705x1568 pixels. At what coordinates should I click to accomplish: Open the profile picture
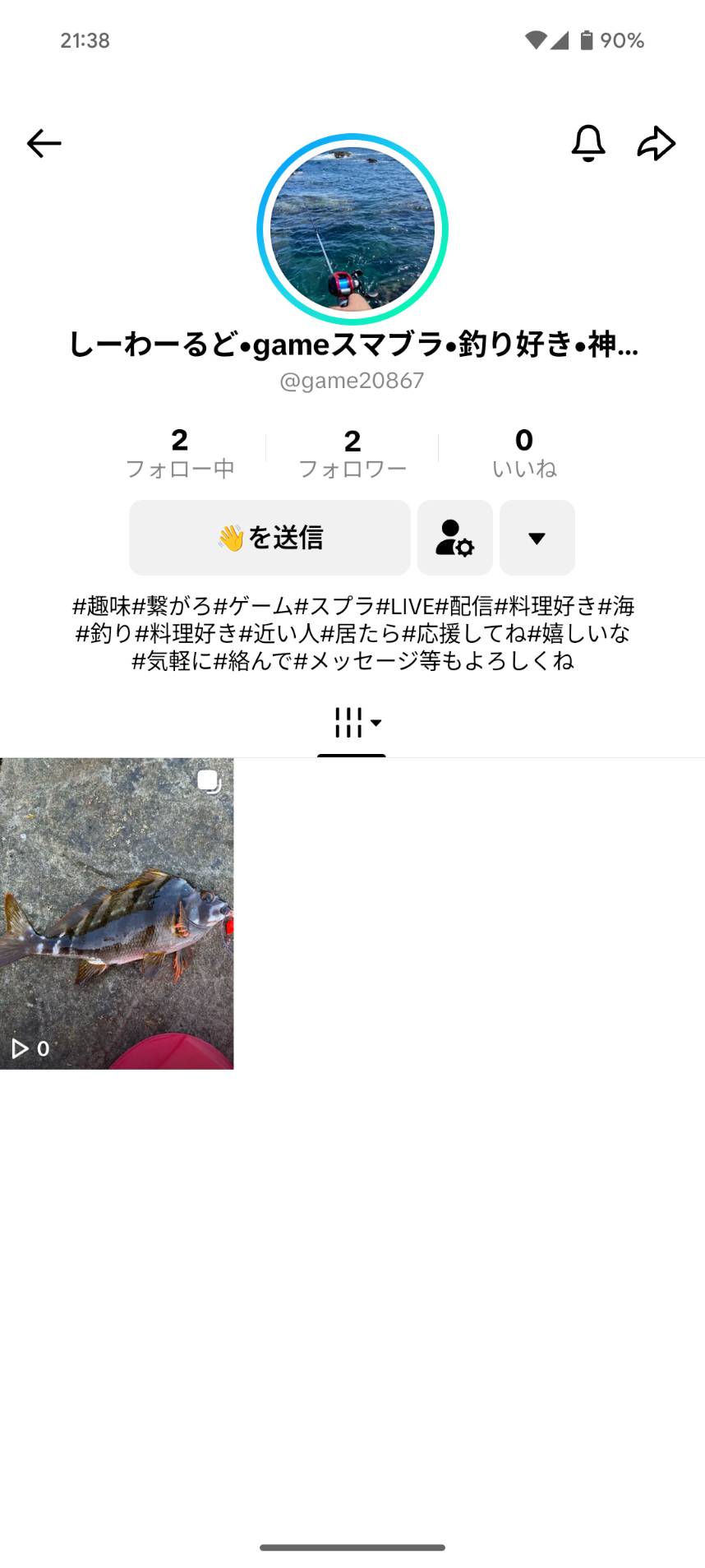coord(352,229)
